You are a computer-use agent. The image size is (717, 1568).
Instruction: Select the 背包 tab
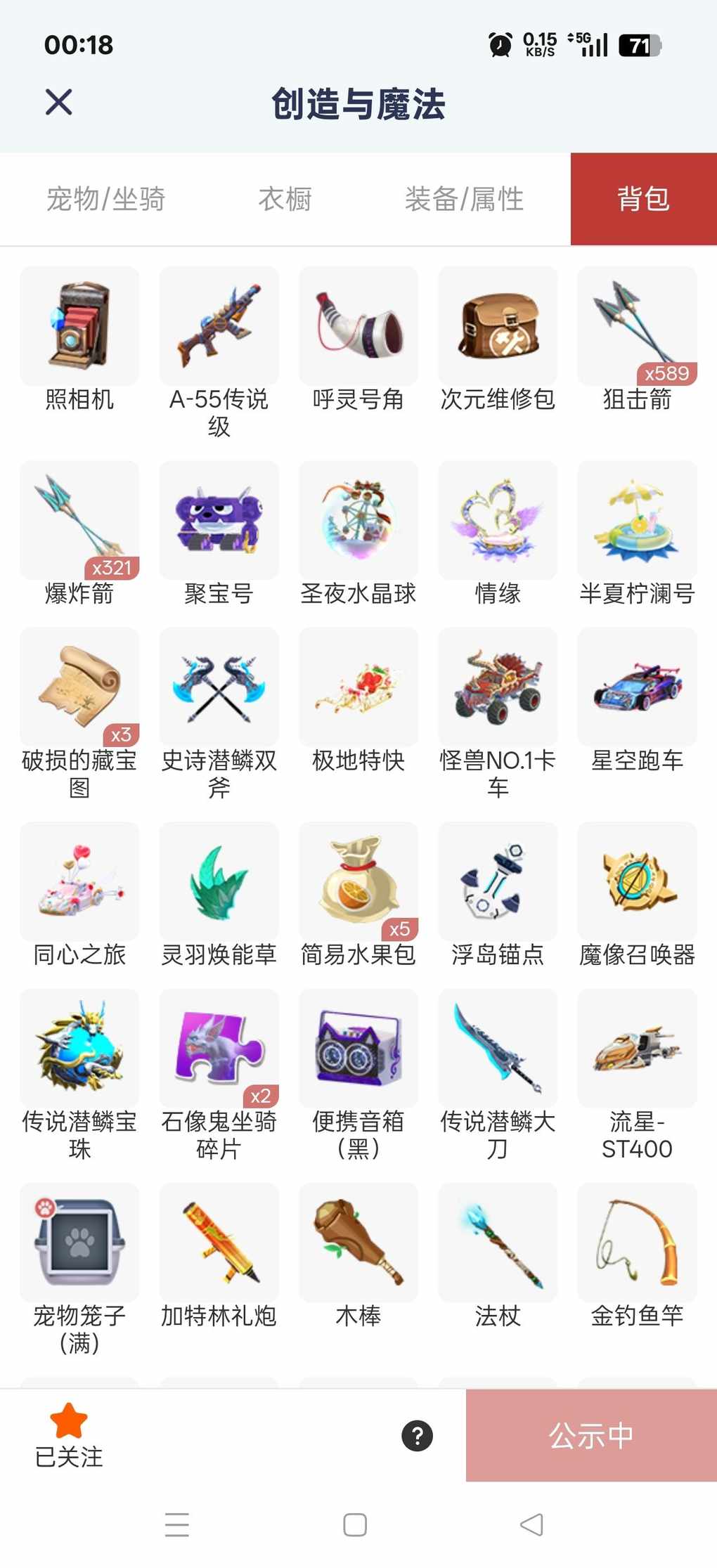click(x=643, y=199)
